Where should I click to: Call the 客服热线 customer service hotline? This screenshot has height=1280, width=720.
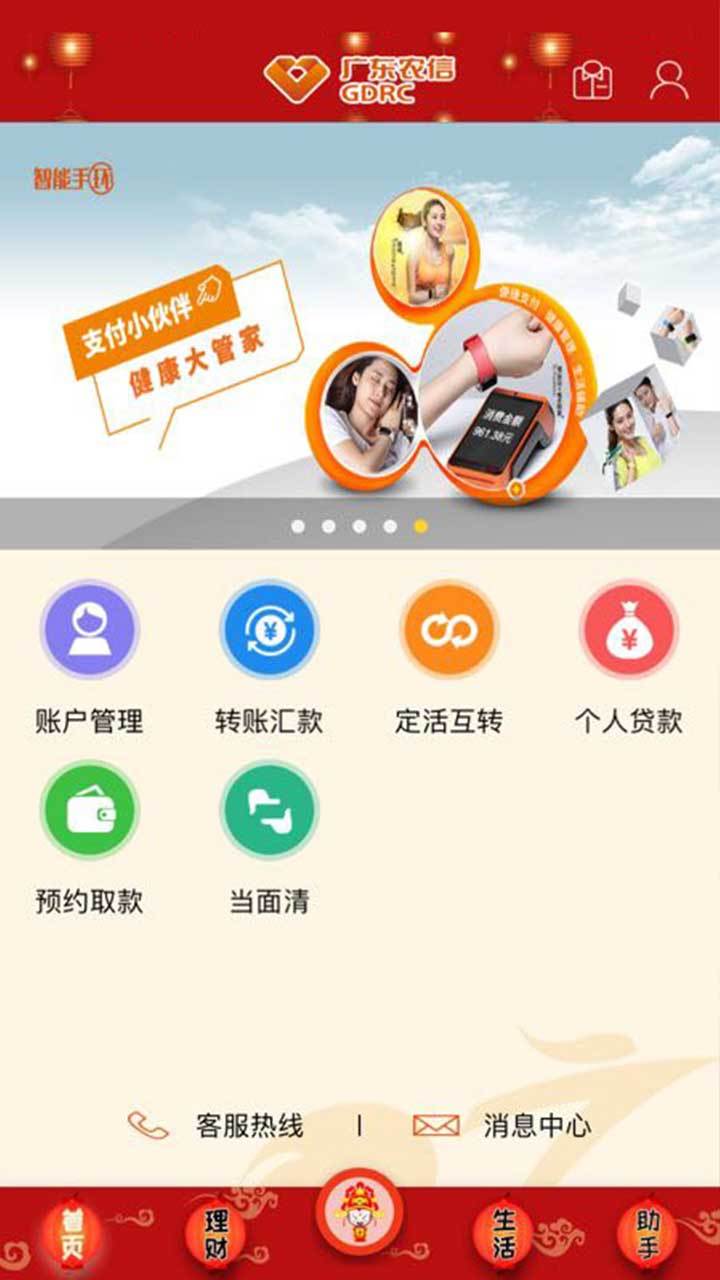click(x=216, y=1126)
